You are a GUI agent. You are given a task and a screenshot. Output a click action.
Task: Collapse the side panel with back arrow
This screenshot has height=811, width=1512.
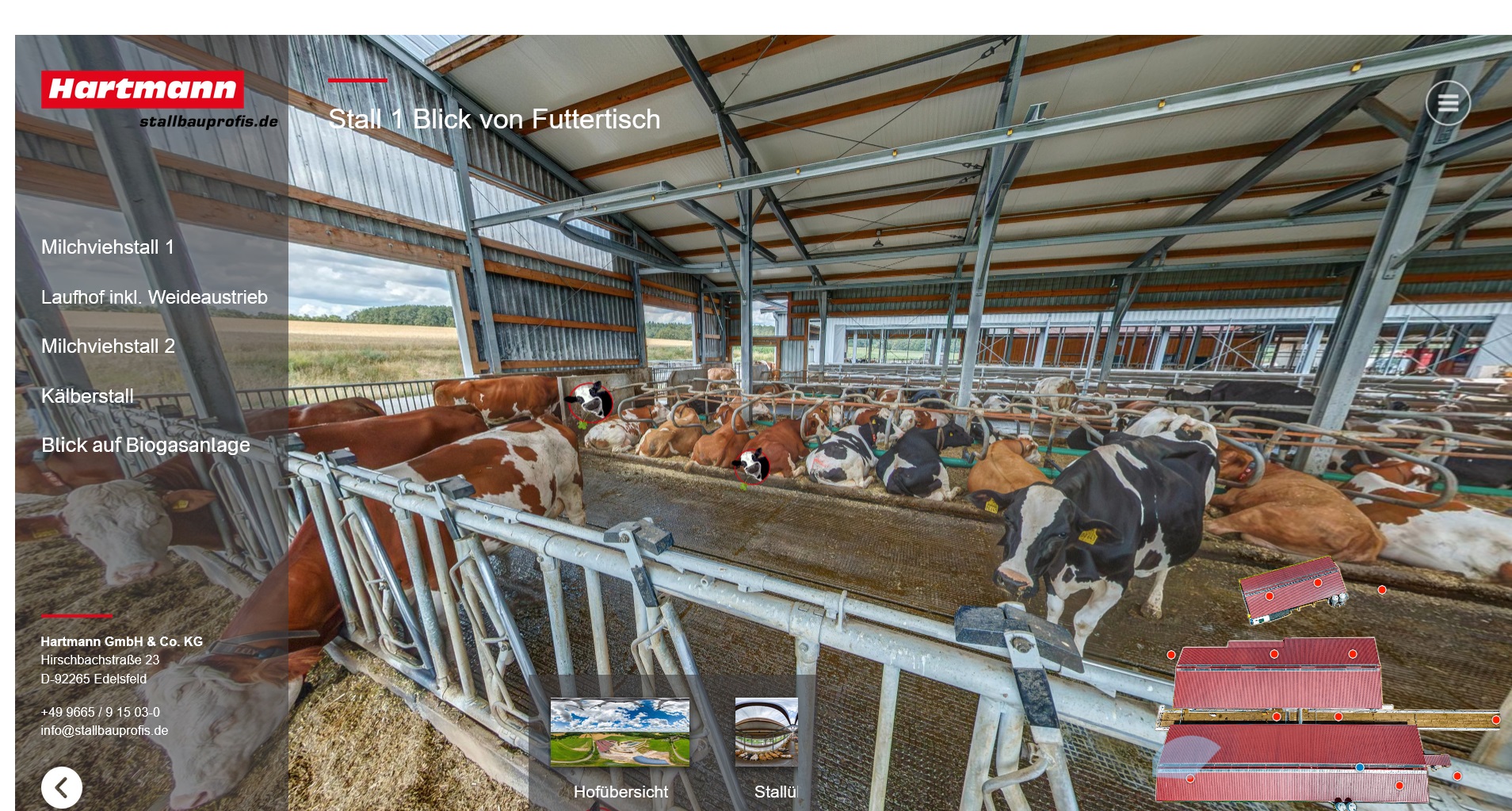coord(62,787)
